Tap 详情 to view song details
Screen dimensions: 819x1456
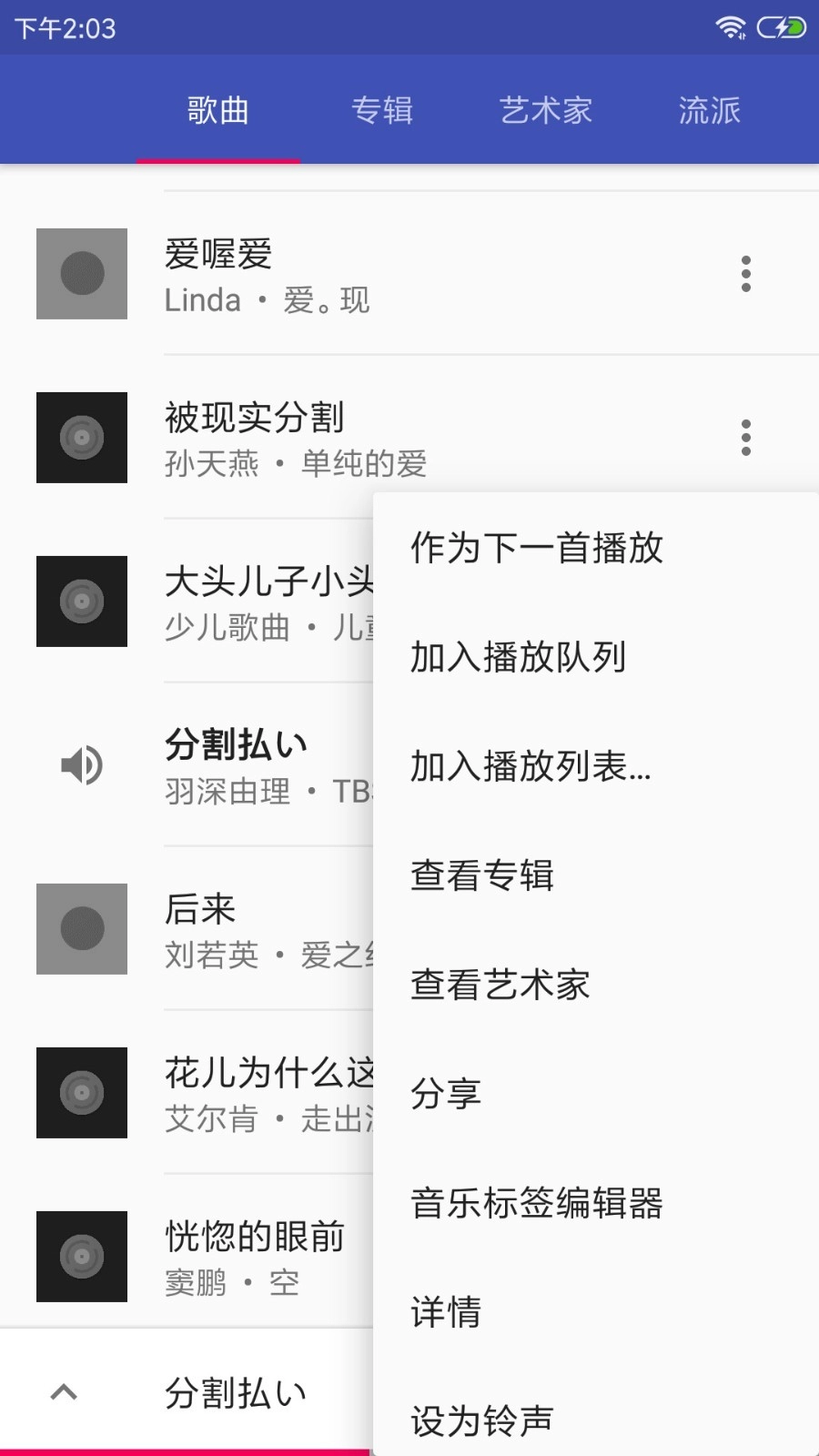[444, 1312]
